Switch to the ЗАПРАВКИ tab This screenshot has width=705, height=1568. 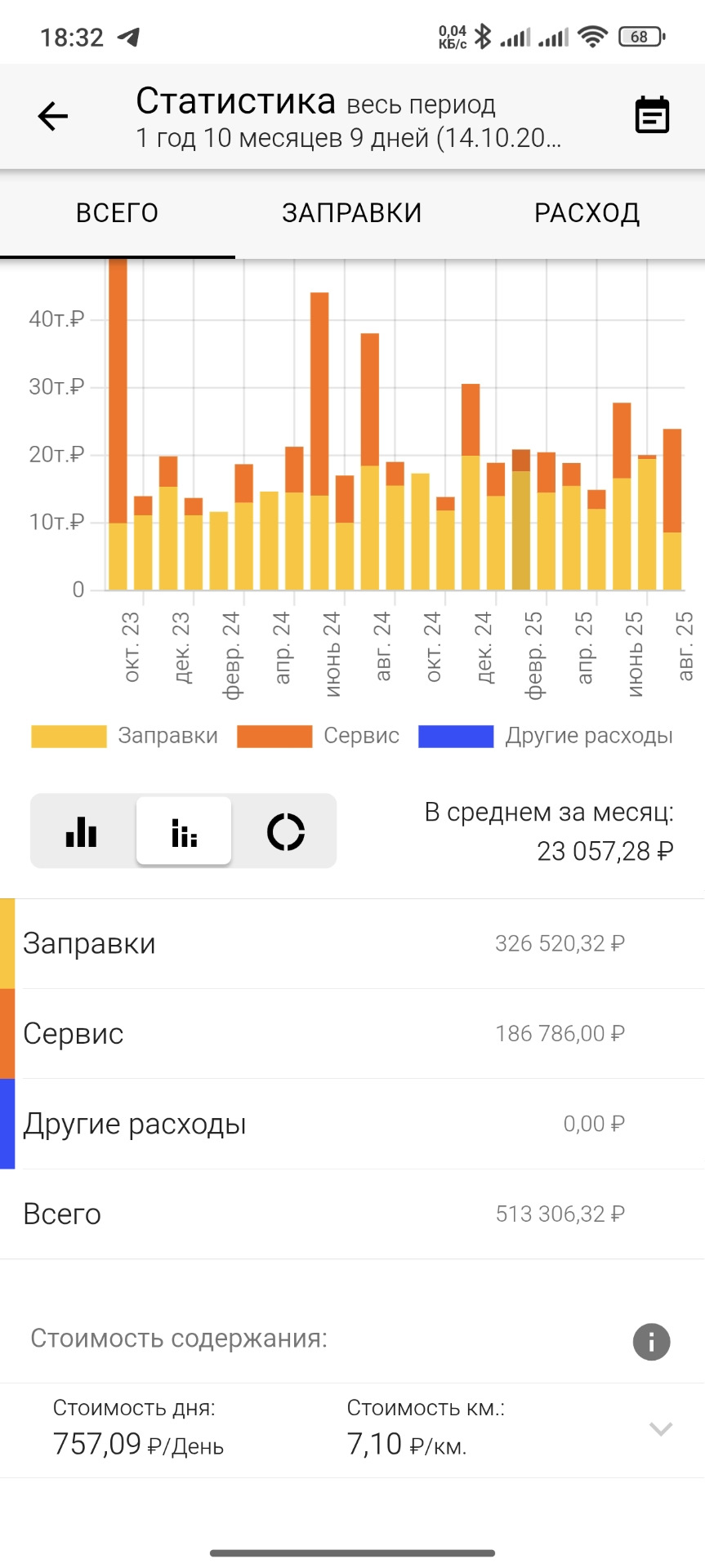coord(352,212)
